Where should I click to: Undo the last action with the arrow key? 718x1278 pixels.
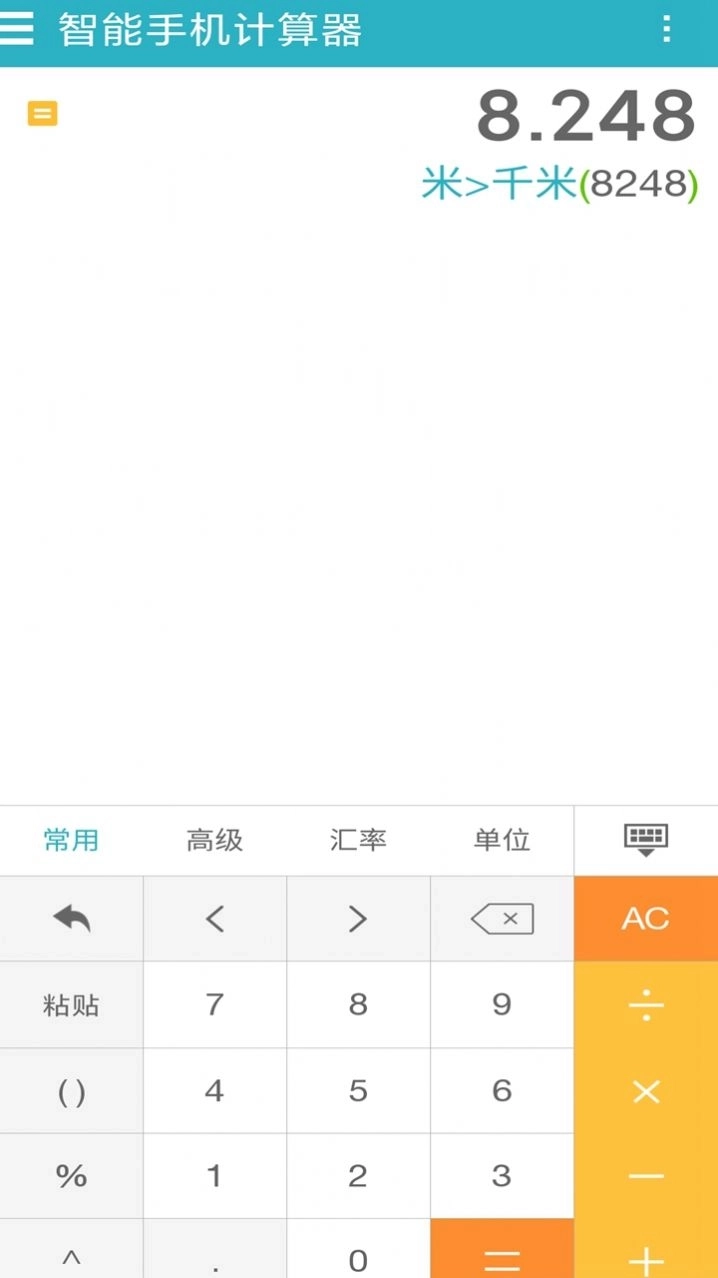pyautogui.click(x=71, y=919)
